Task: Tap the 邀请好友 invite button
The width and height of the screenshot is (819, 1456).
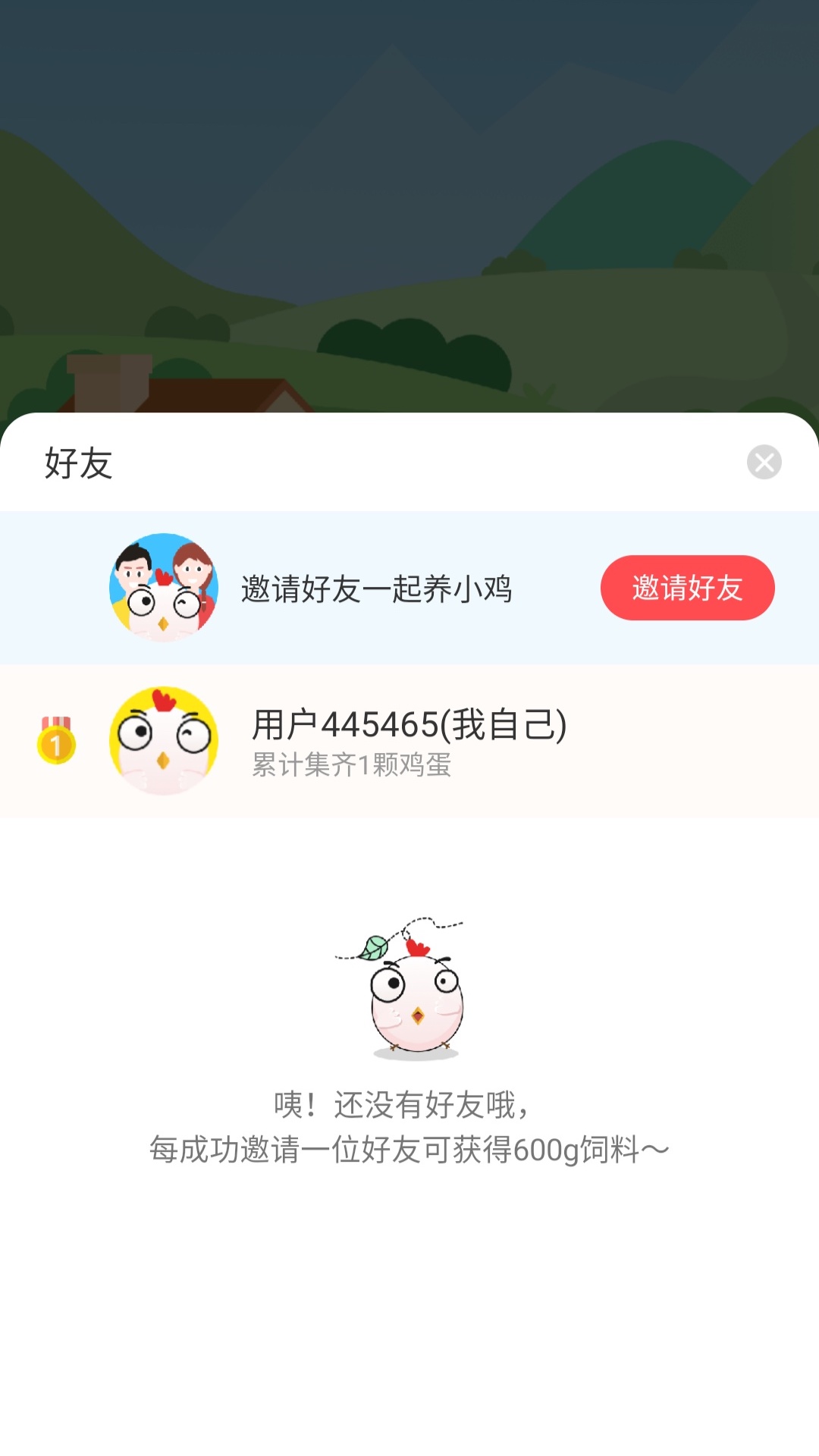Action: click(x=687, y=588)
